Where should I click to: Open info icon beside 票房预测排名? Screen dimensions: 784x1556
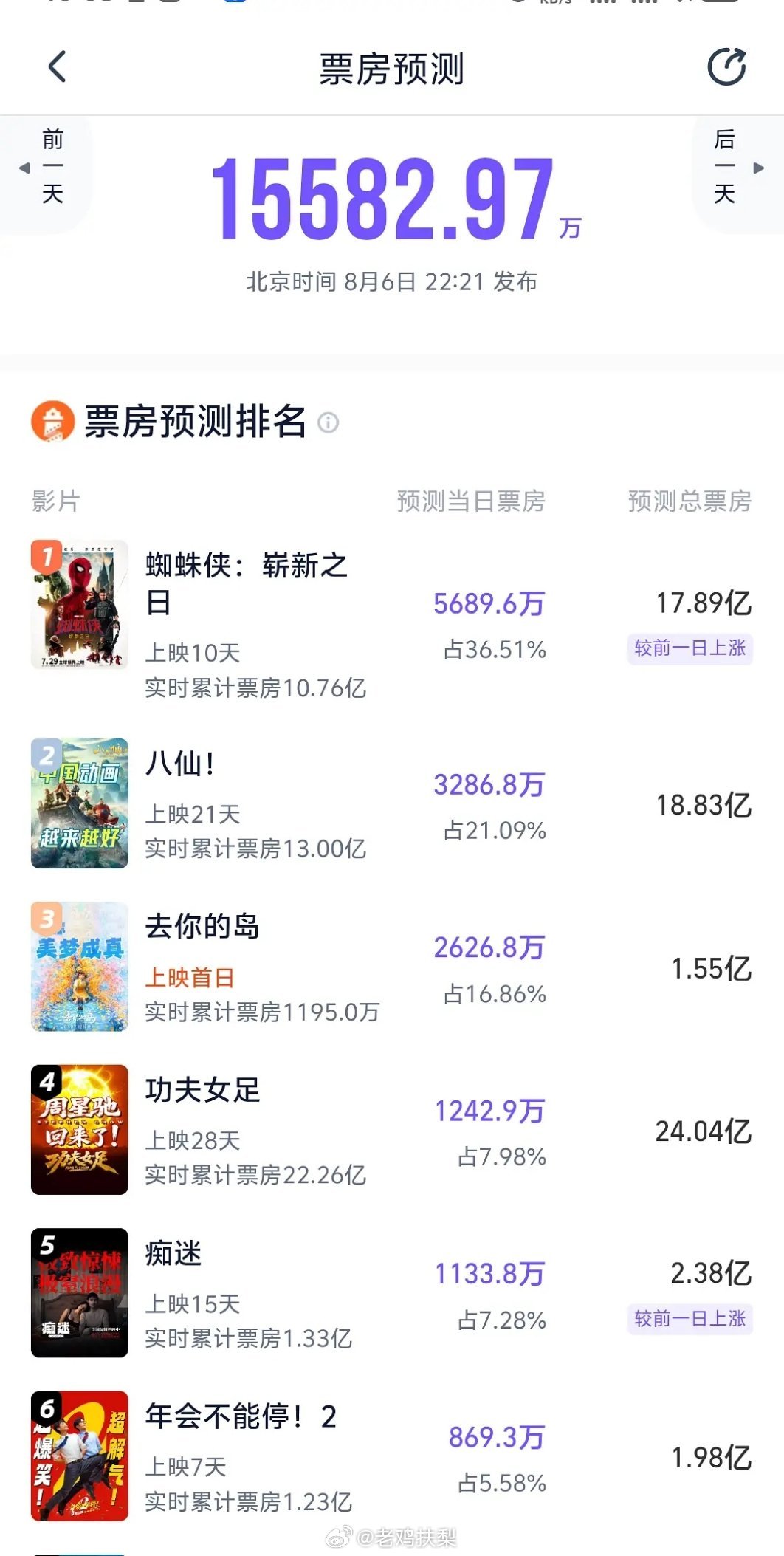coord(328,422)
